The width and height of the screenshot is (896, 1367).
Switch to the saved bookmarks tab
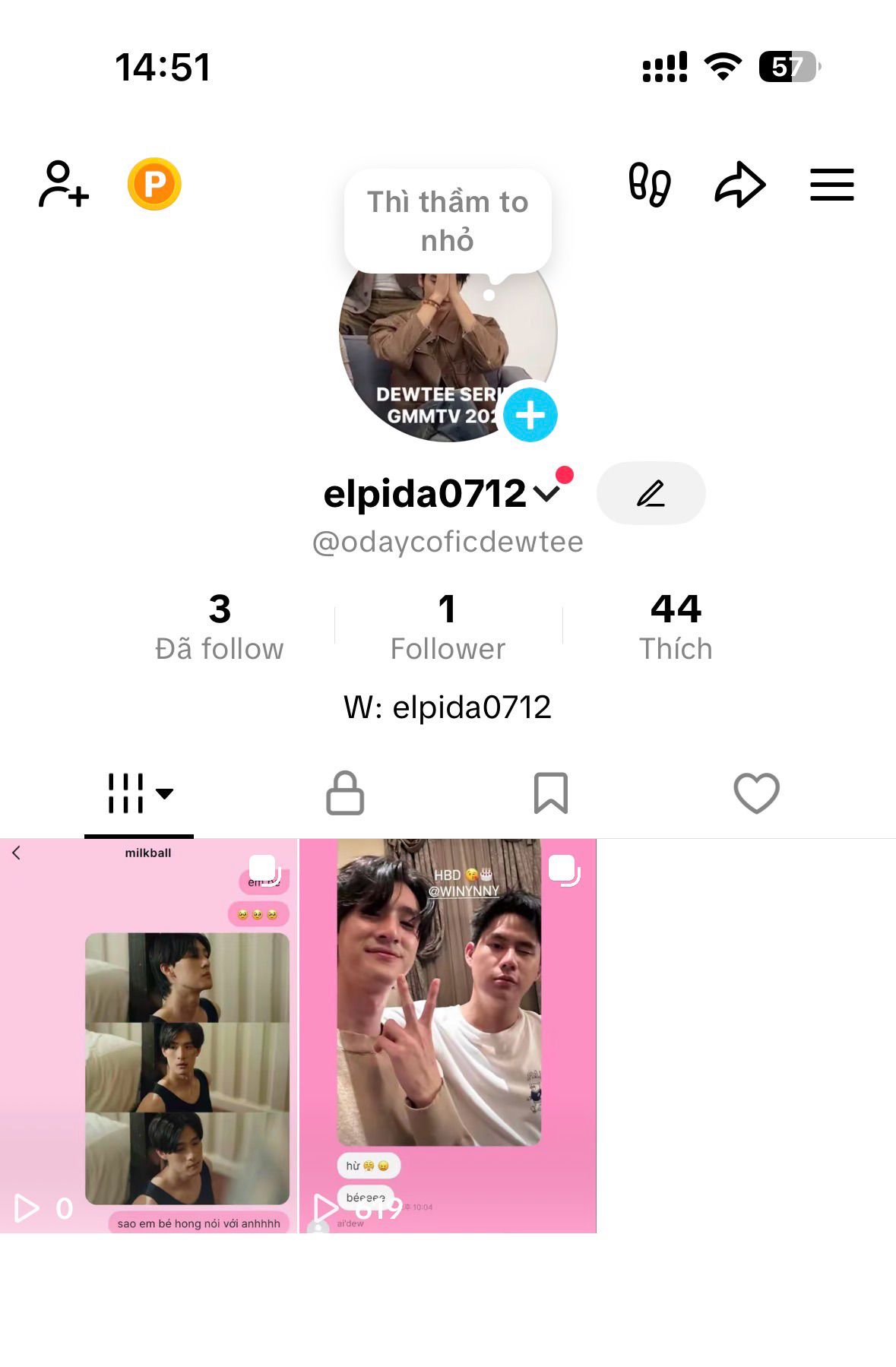click(551, 793)
